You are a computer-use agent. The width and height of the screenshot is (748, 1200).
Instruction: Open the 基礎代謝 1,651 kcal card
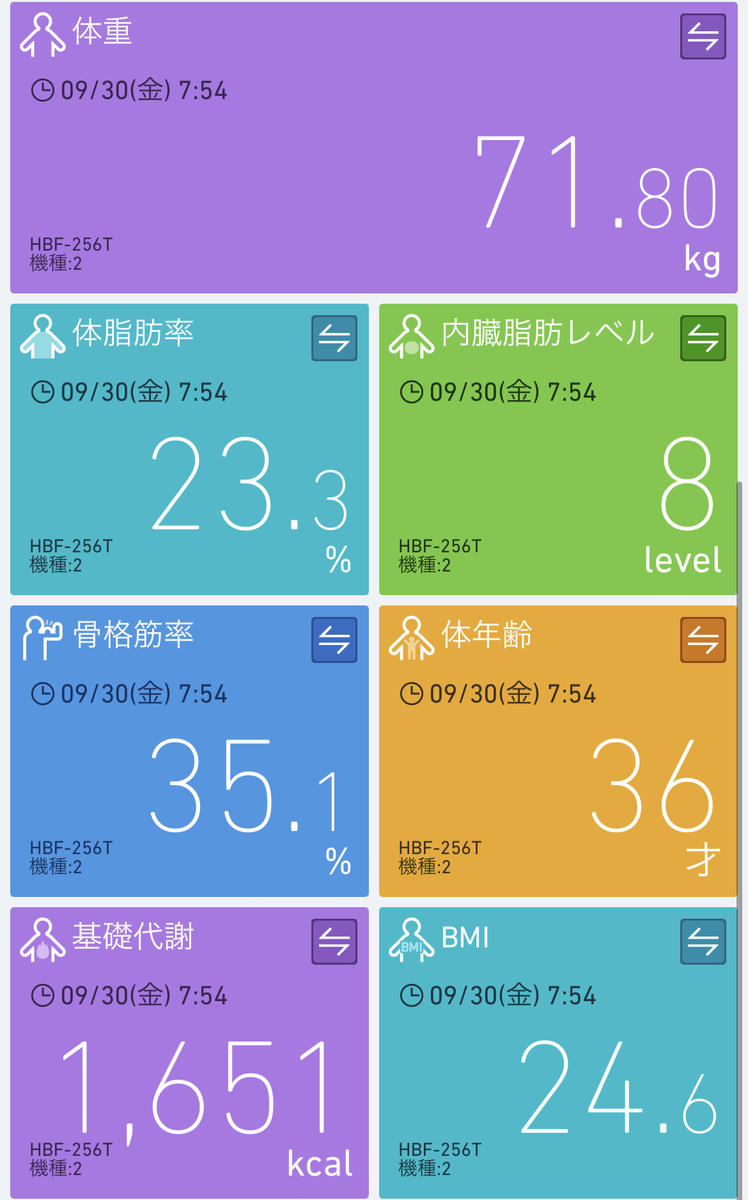pos(190,1053)
